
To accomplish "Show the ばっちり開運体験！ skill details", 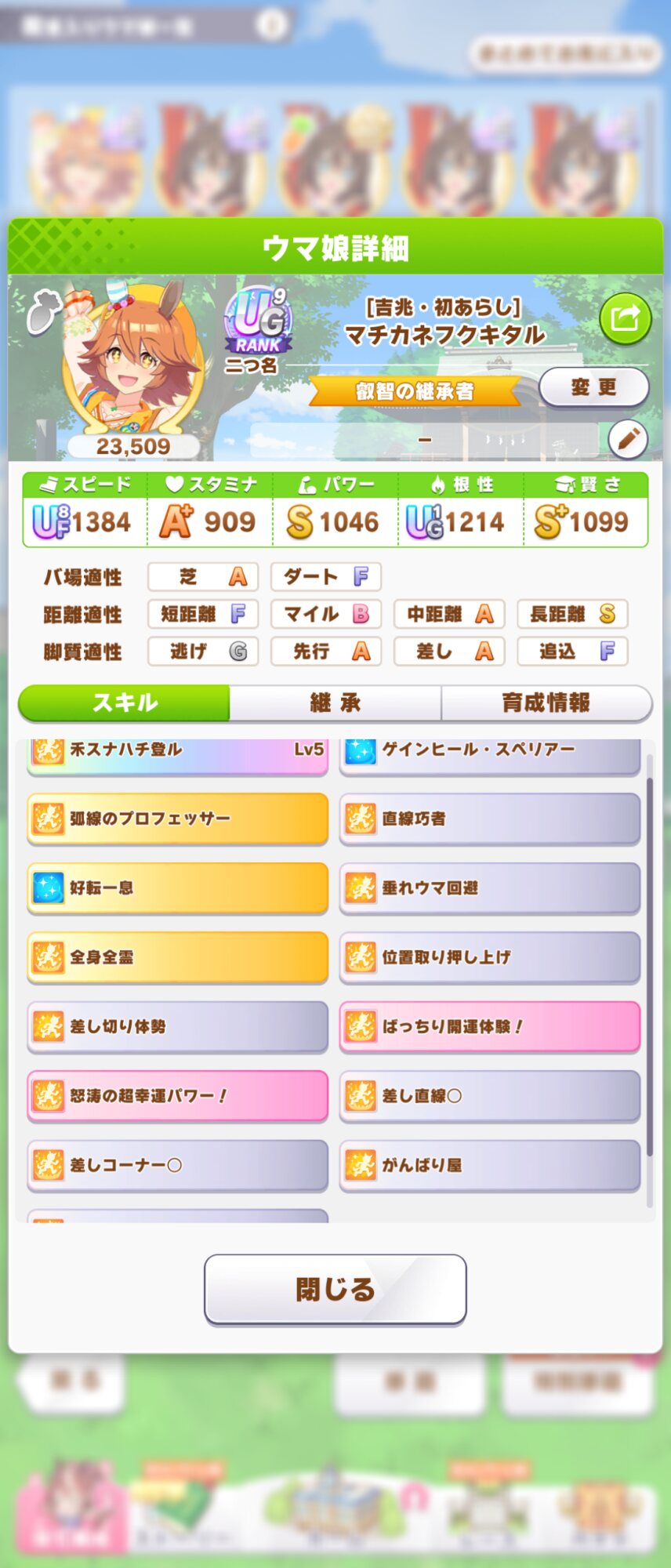I will coord(490,1026).
